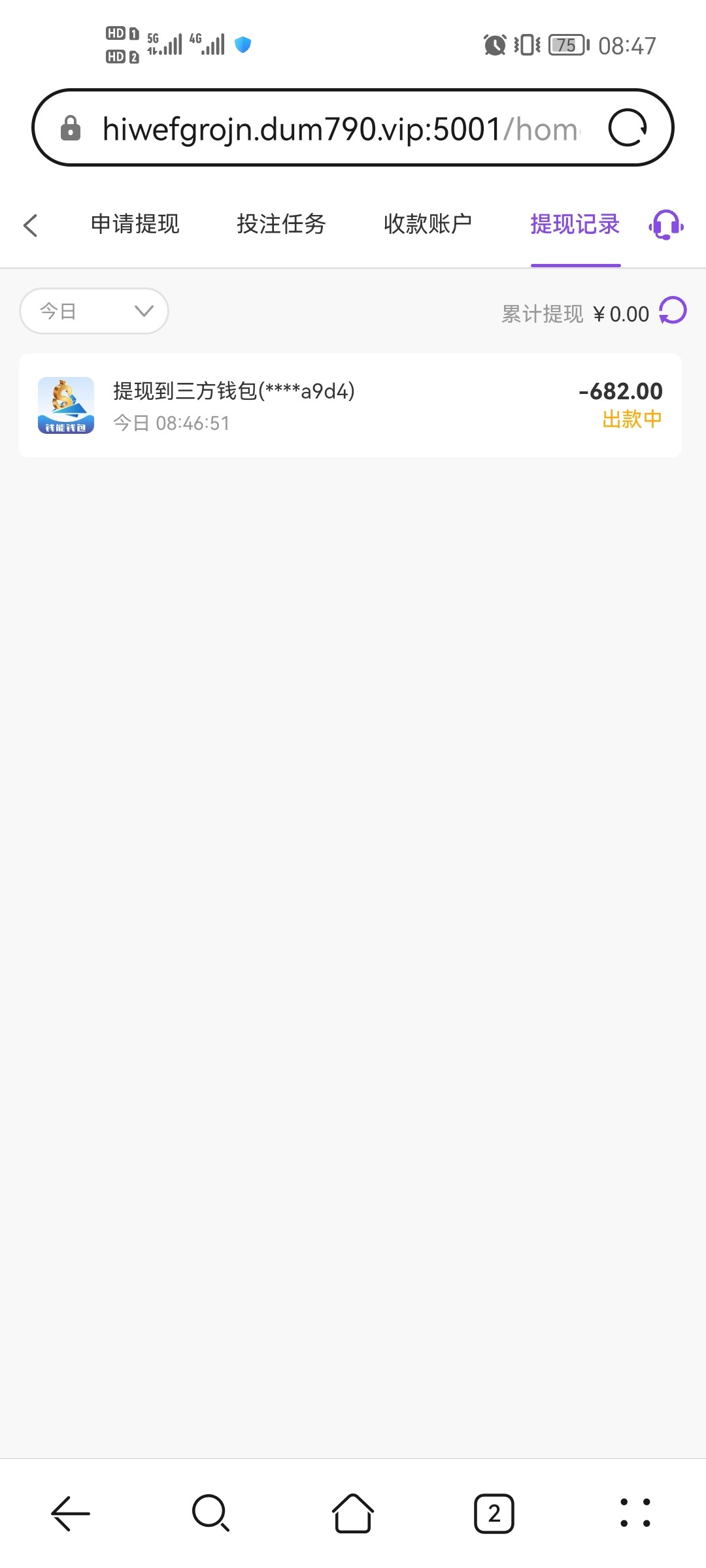The height and width of the screenshot is (1568, 706).
Task: Select the 提现记录 tab
Action: click(575, 224)
